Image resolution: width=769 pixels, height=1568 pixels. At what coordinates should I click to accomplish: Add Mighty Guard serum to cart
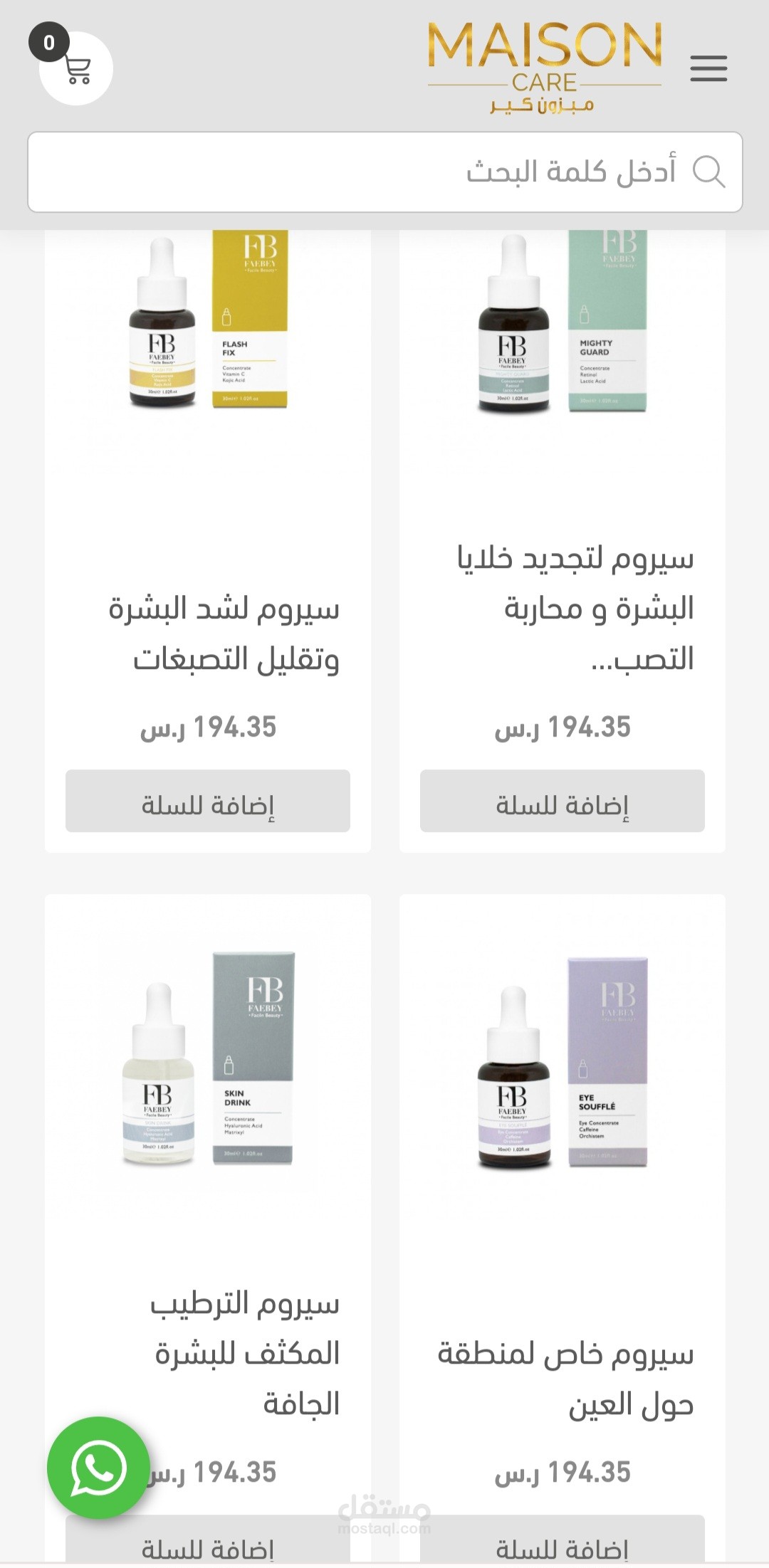pos(562,801)
